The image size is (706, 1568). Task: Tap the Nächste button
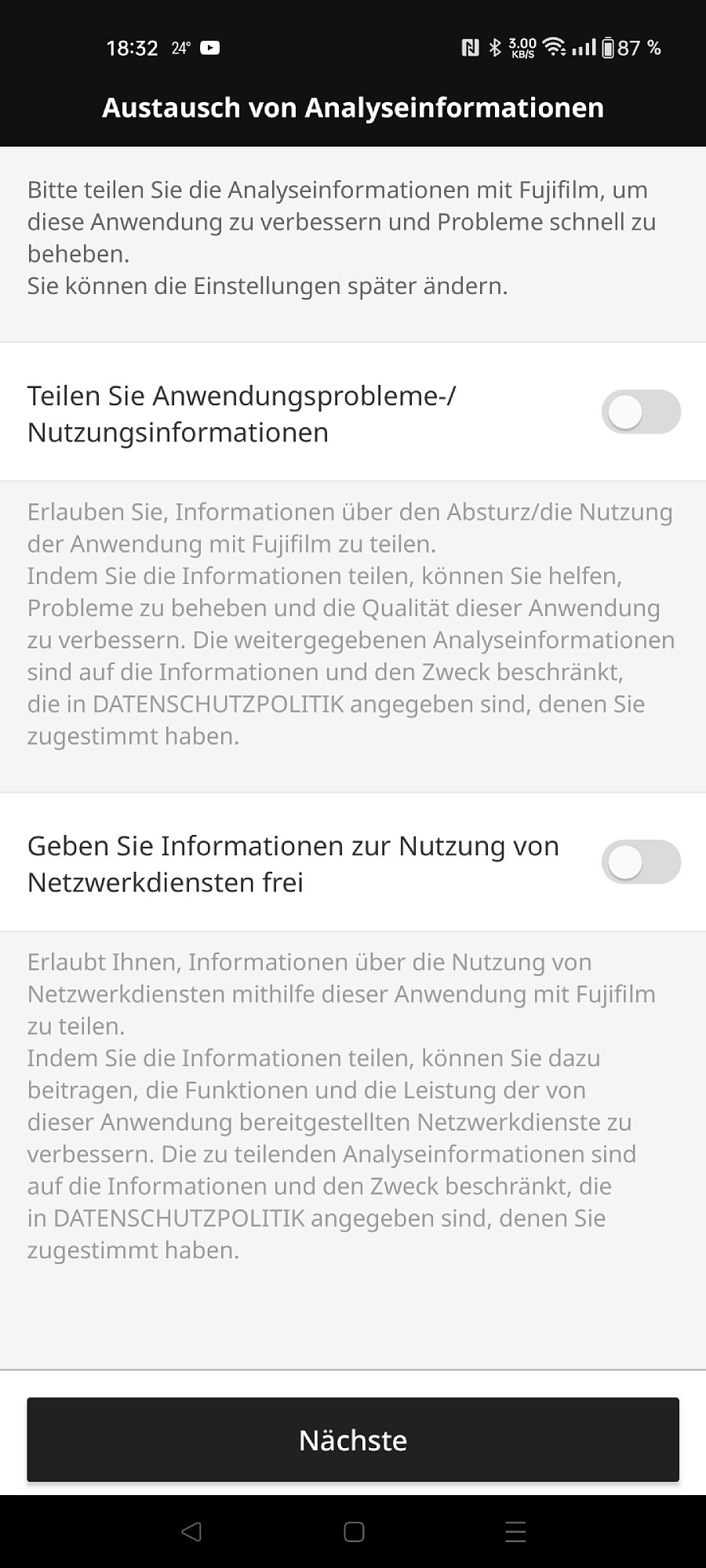(353, 1439)
